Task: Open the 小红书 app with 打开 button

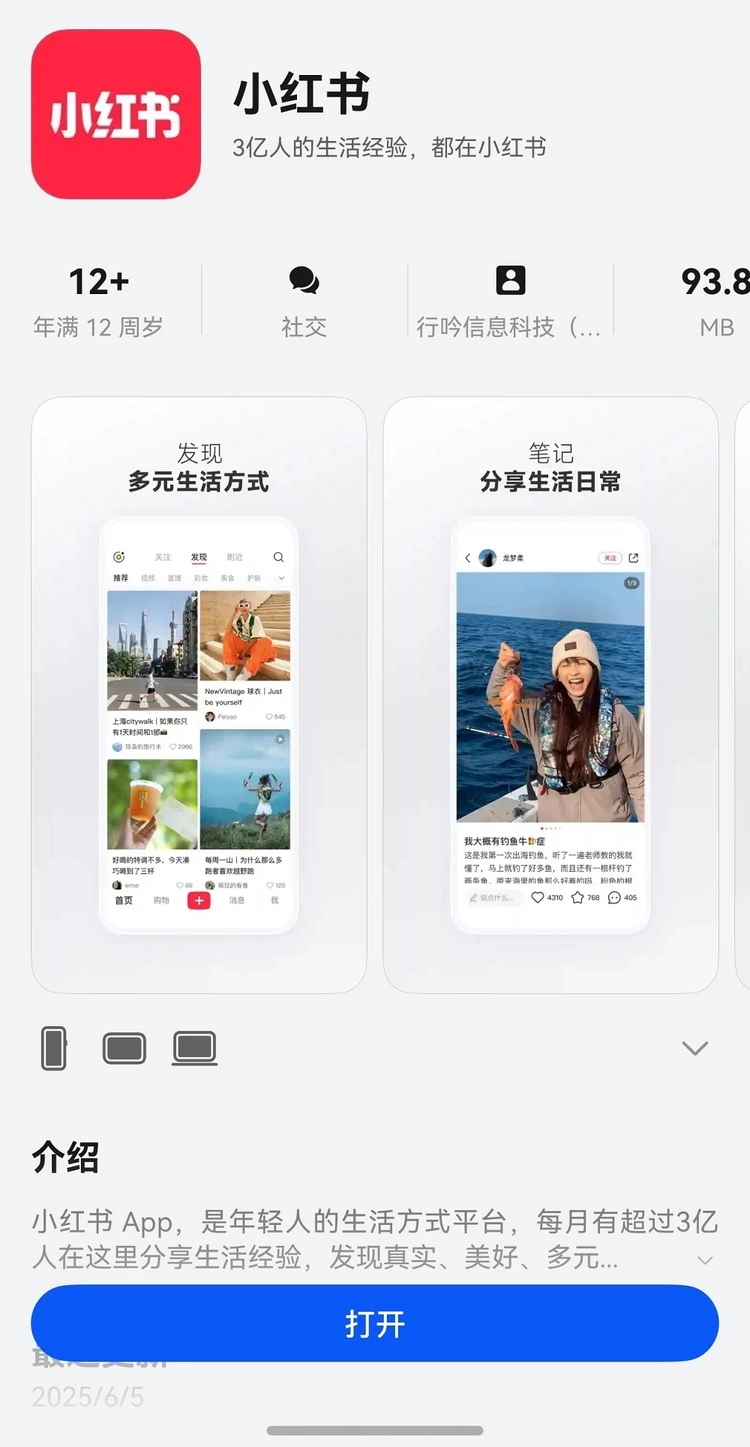Action: (374, 1323)
